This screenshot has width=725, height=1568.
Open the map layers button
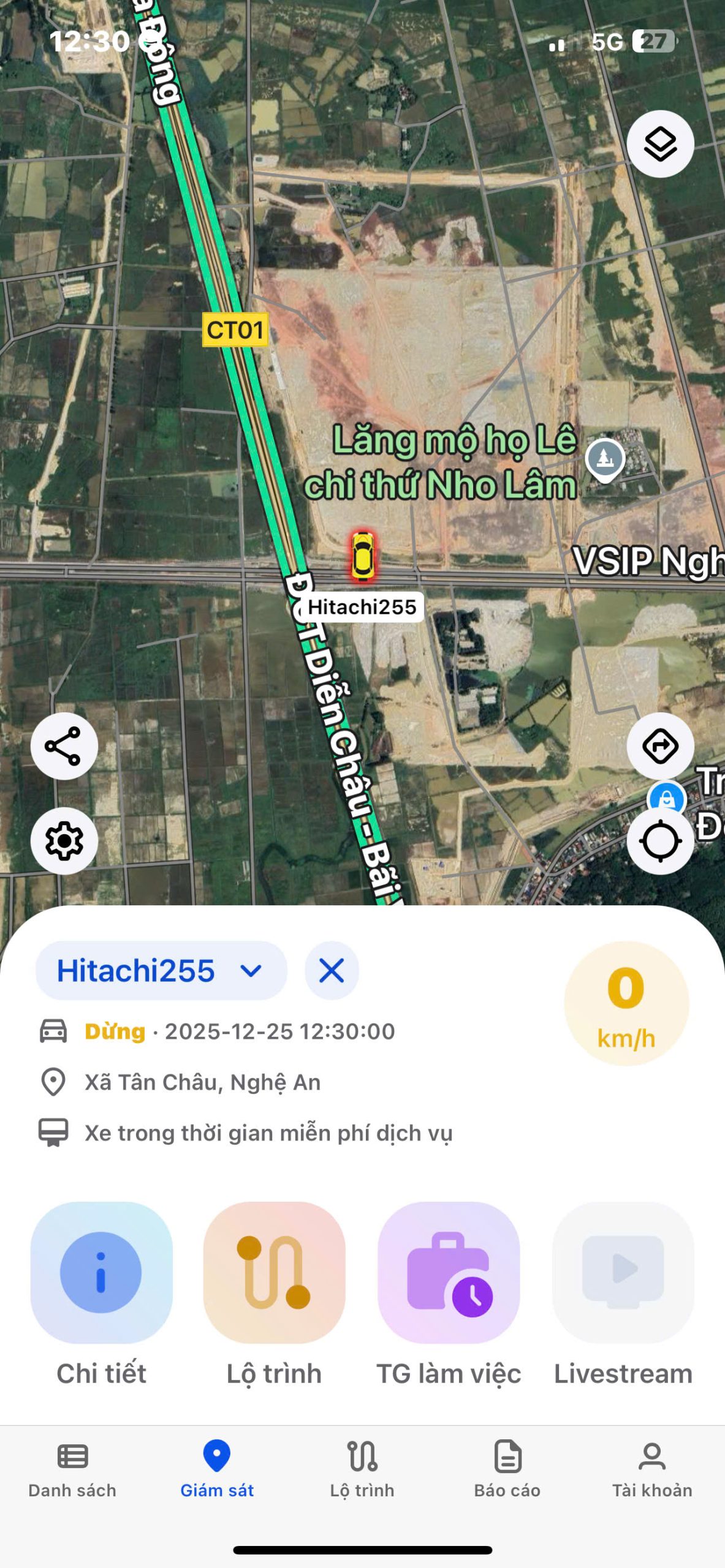[x=660, y=144]
